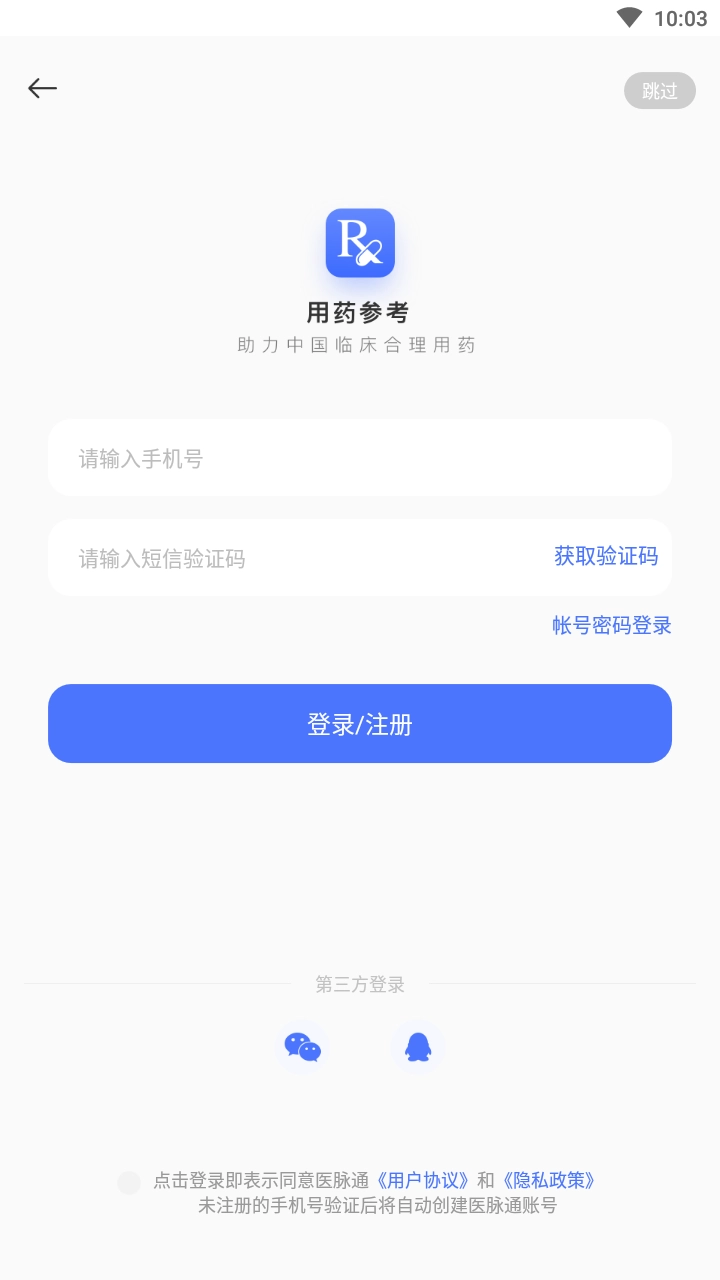The height and width of the screenshot is (1280, 720).
Task: Tap the 跳过 skip button
Action: 659,90
